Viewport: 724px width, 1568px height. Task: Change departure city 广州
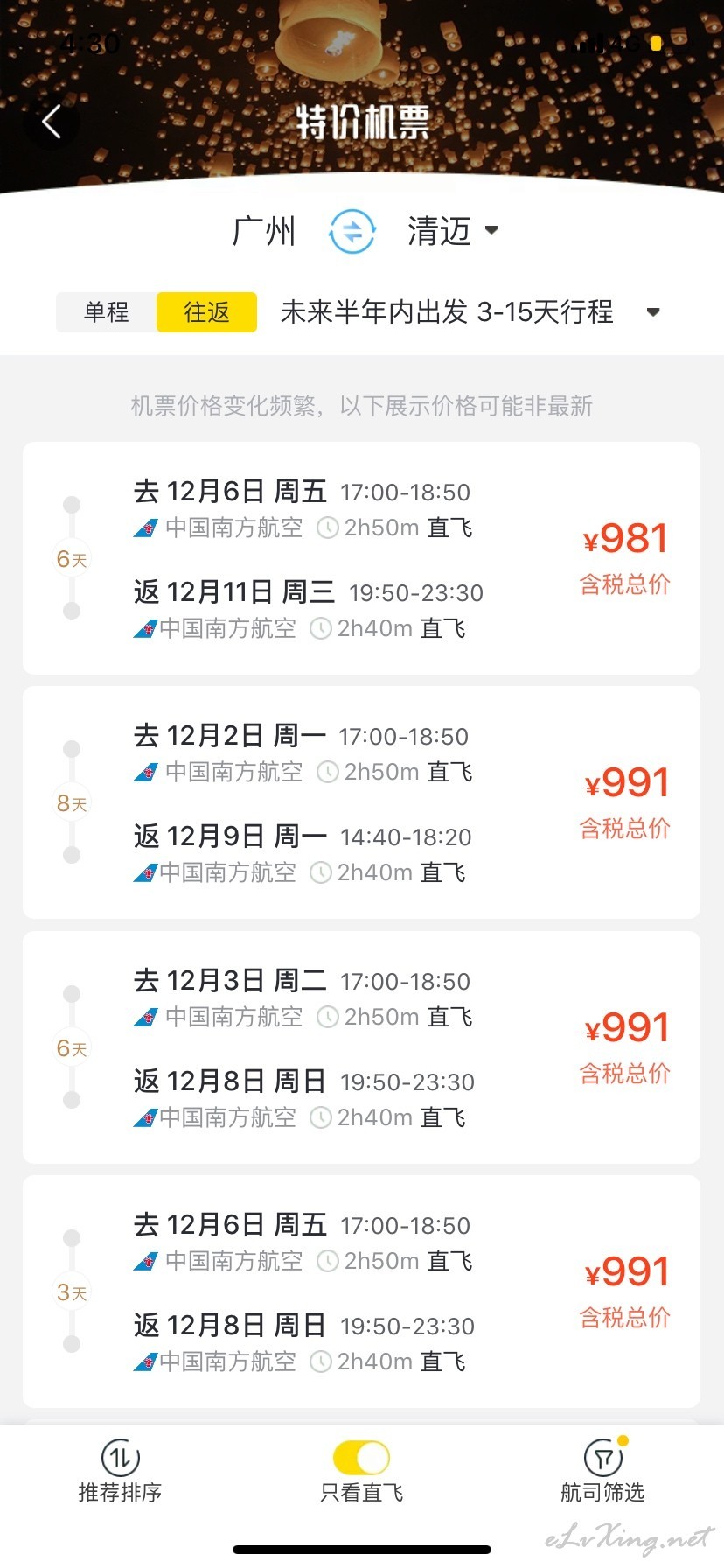point(264,232)
